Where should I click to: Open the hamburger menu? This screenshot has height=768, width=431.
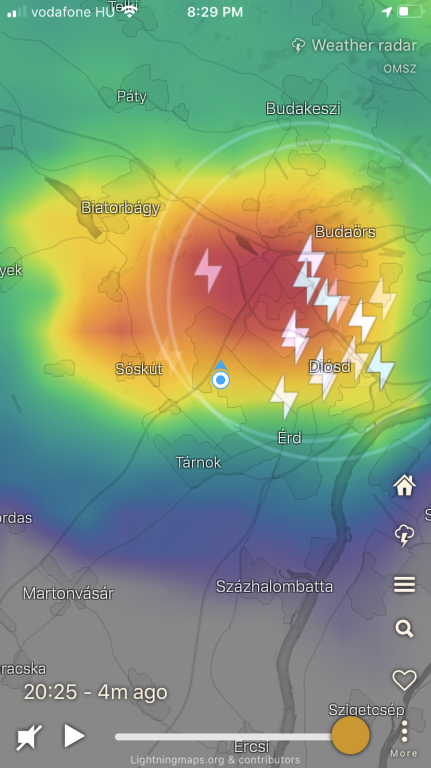[x=404, y=584]
